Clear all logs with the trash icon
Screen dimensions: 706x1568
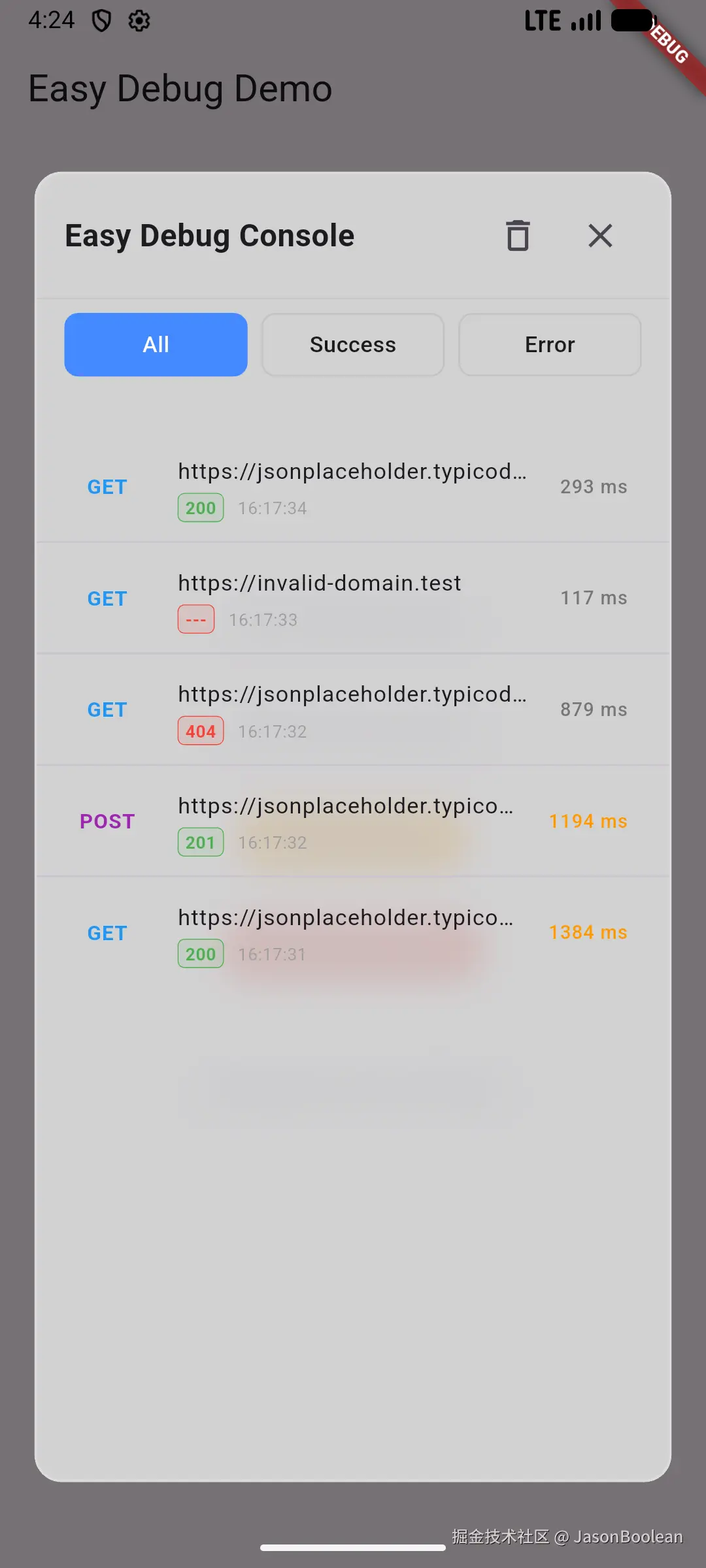[x=518, y=236]
